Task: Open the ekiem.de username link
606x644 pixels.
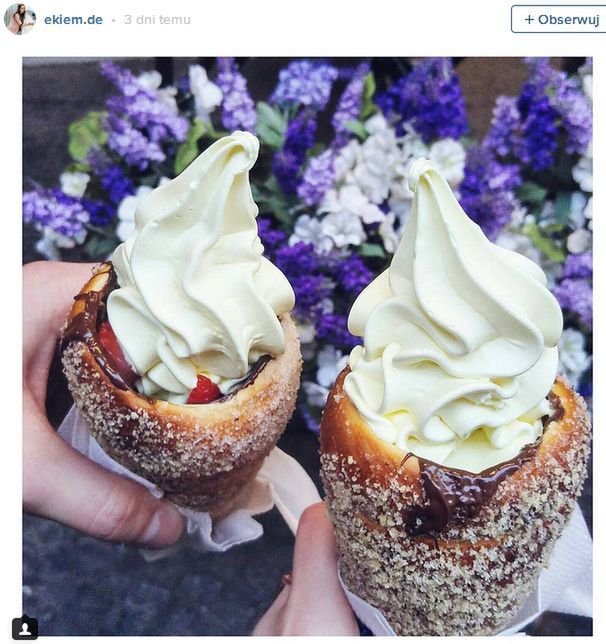Action: click(74, 20)
